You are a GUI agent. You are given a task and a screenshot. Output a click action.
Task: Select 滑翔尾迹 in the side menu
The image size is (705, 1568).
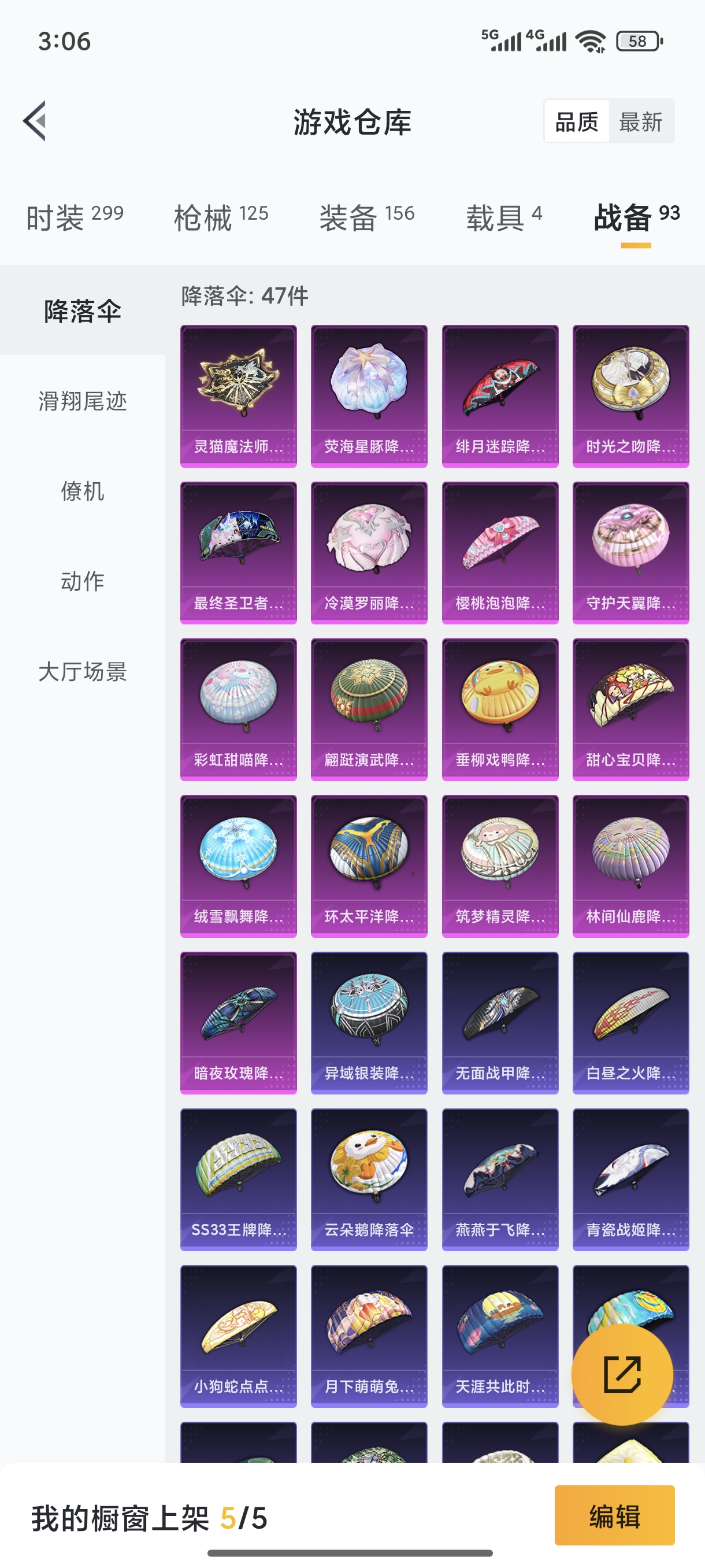(83, 401)
